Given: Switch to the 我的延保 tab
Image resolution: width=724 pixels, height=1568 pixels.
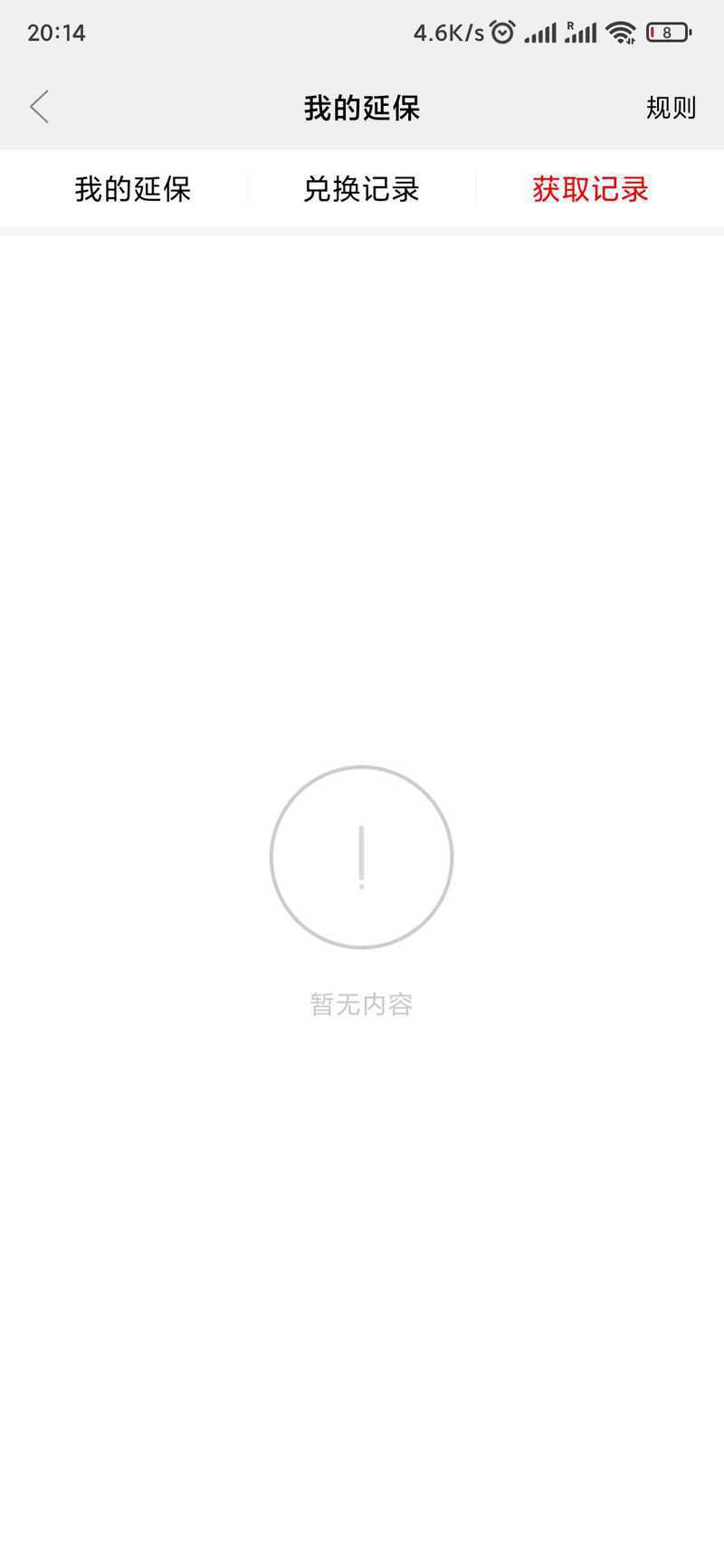Looking at the screenshot, I should [133, 189].
